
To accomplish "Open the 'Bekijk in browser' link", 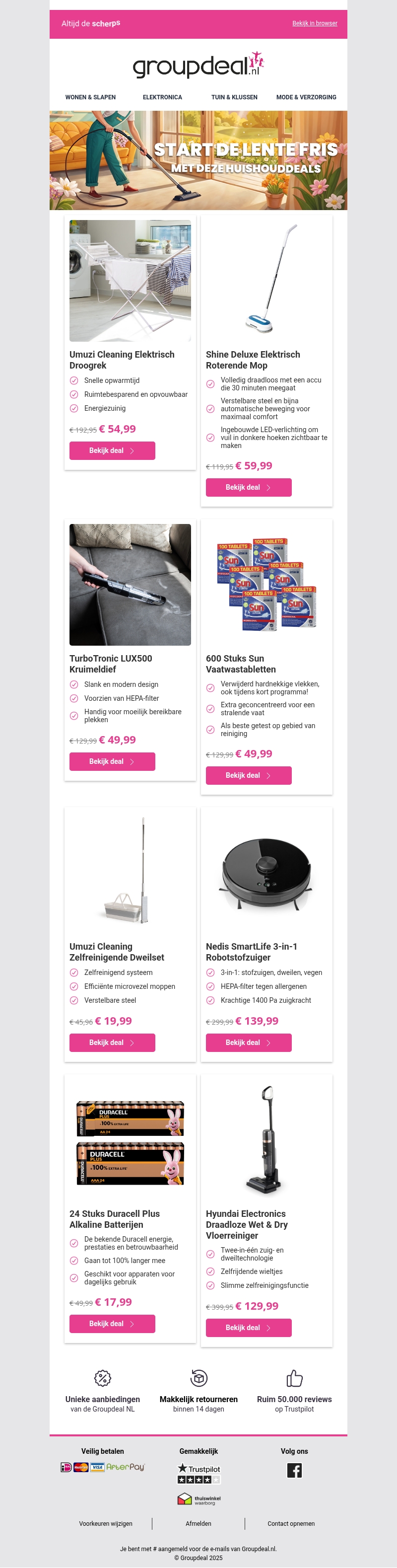I will tap(314, 23).
